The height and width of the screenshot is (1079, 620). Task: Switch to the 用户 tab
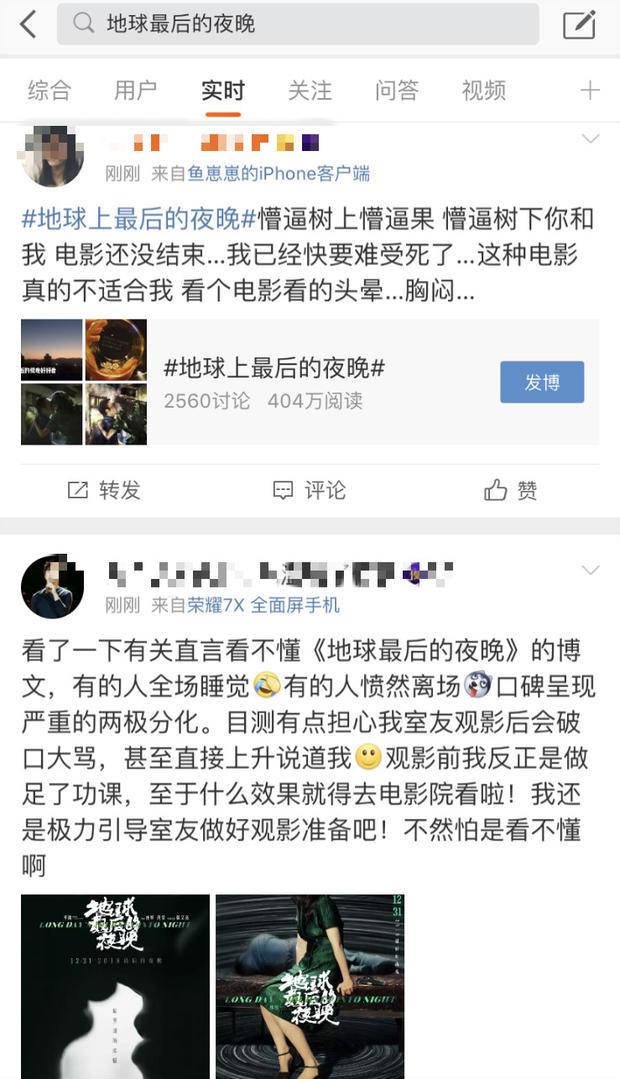pyautogui.click(x=135, y=90)
